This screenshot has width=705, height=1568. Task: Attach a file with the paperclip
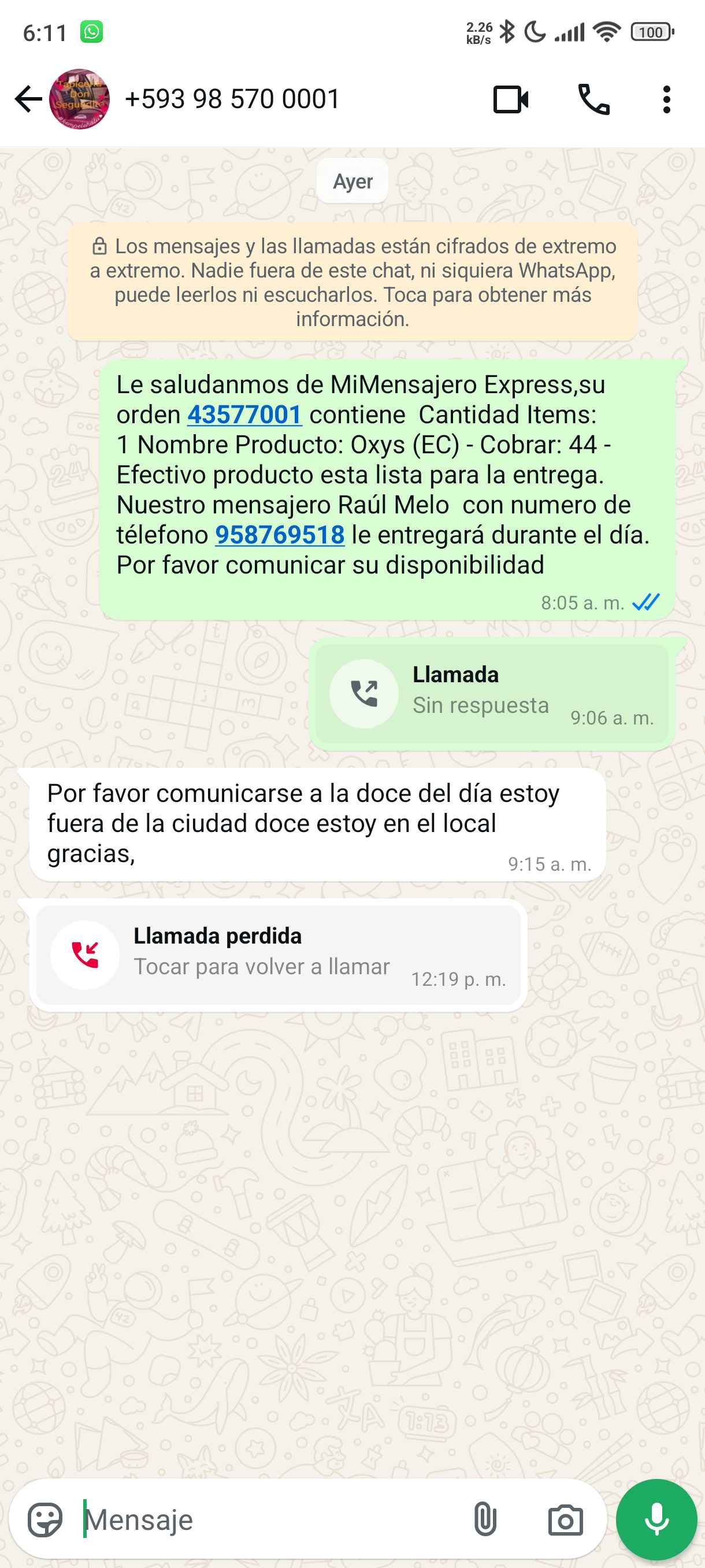(x=485, y=1519)
